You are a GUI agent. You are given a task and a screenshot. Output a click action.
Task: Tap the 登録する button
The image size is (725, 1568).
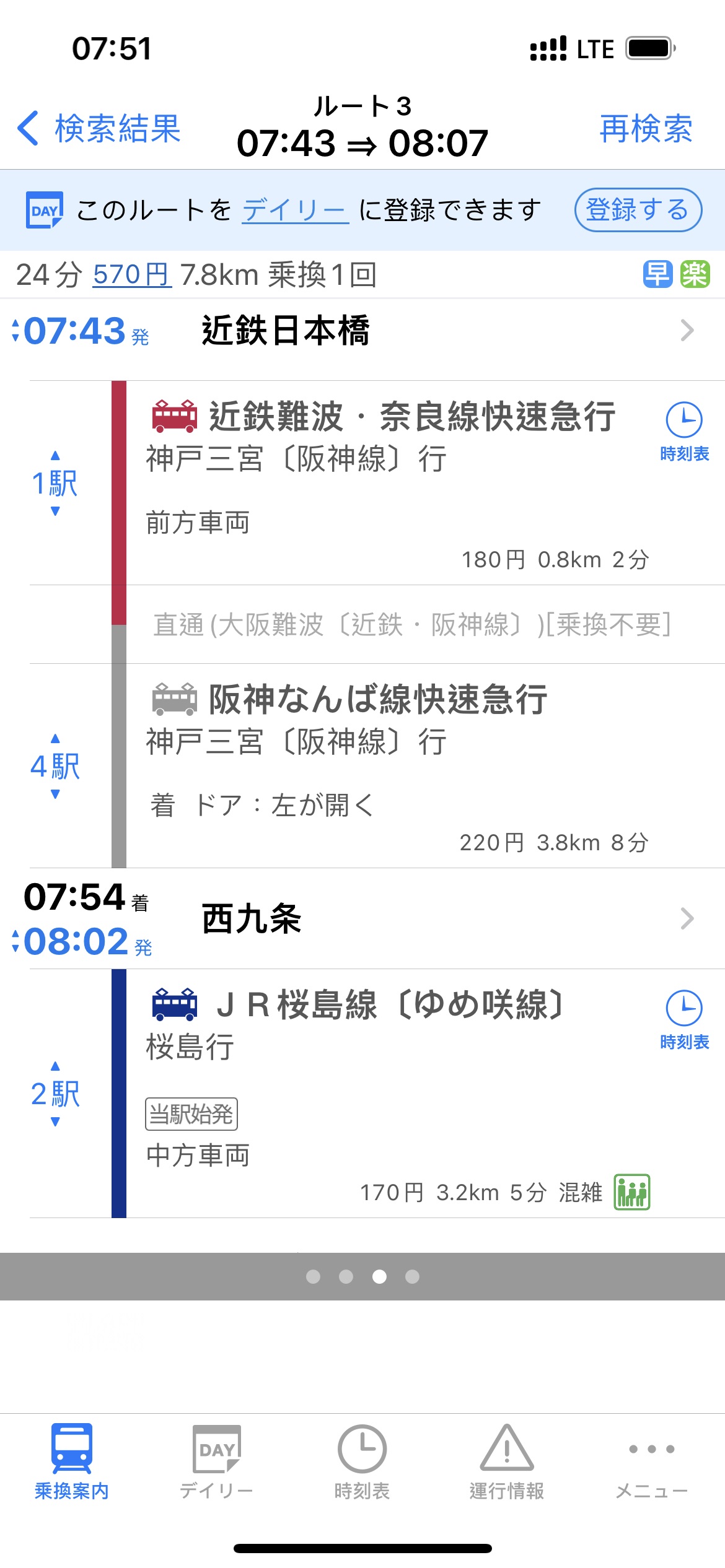pos(638,210)
